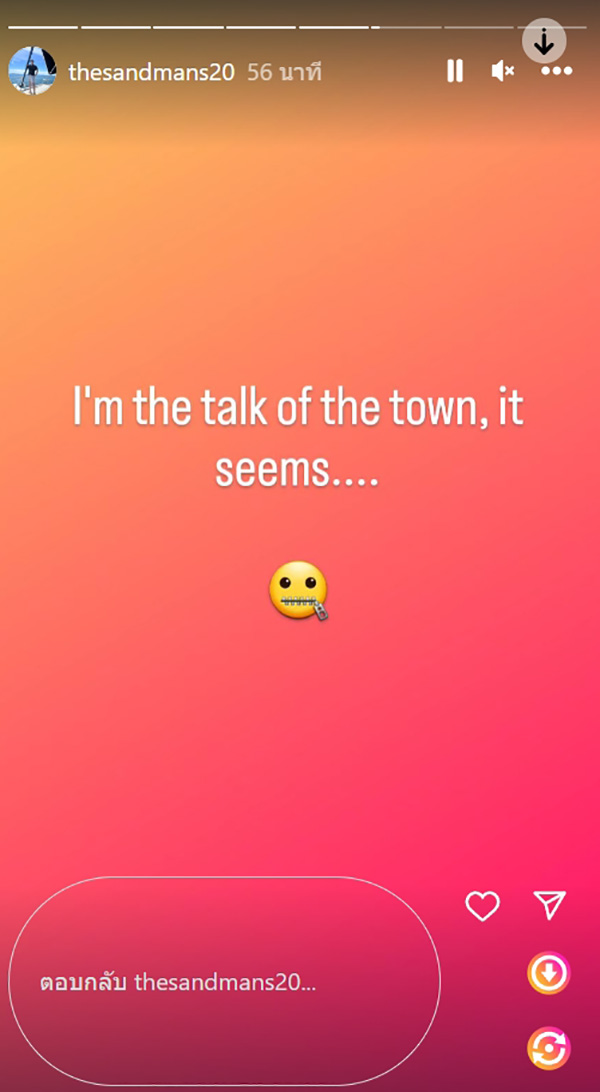
Task: Unmute the story sound
Action: (503, 71)
